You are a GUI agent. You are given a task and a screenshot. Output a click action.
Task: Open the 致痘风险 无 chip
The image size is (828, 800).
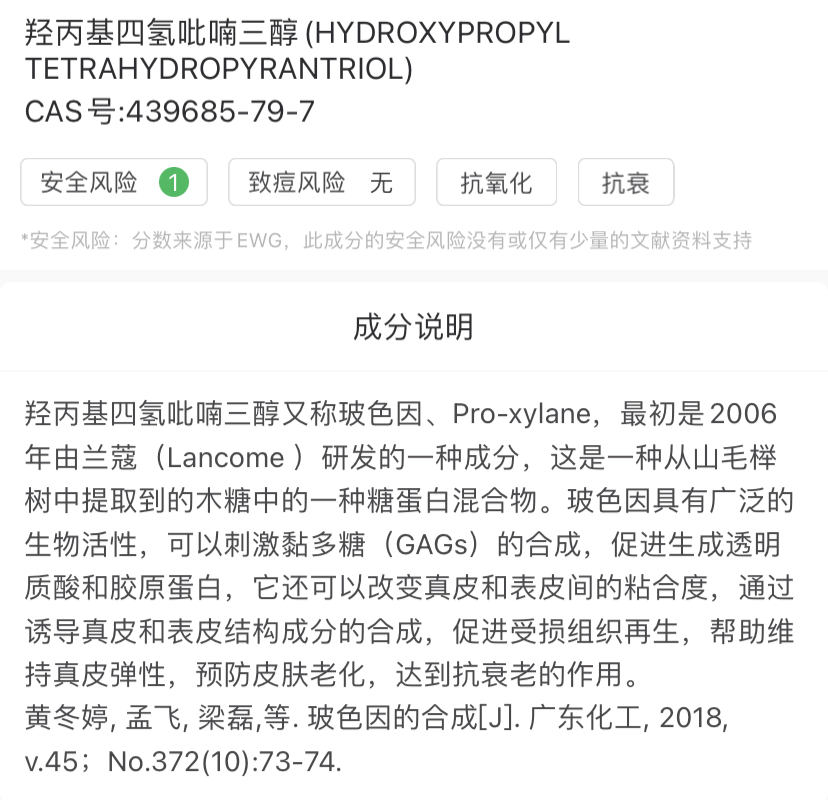[321, 183]
